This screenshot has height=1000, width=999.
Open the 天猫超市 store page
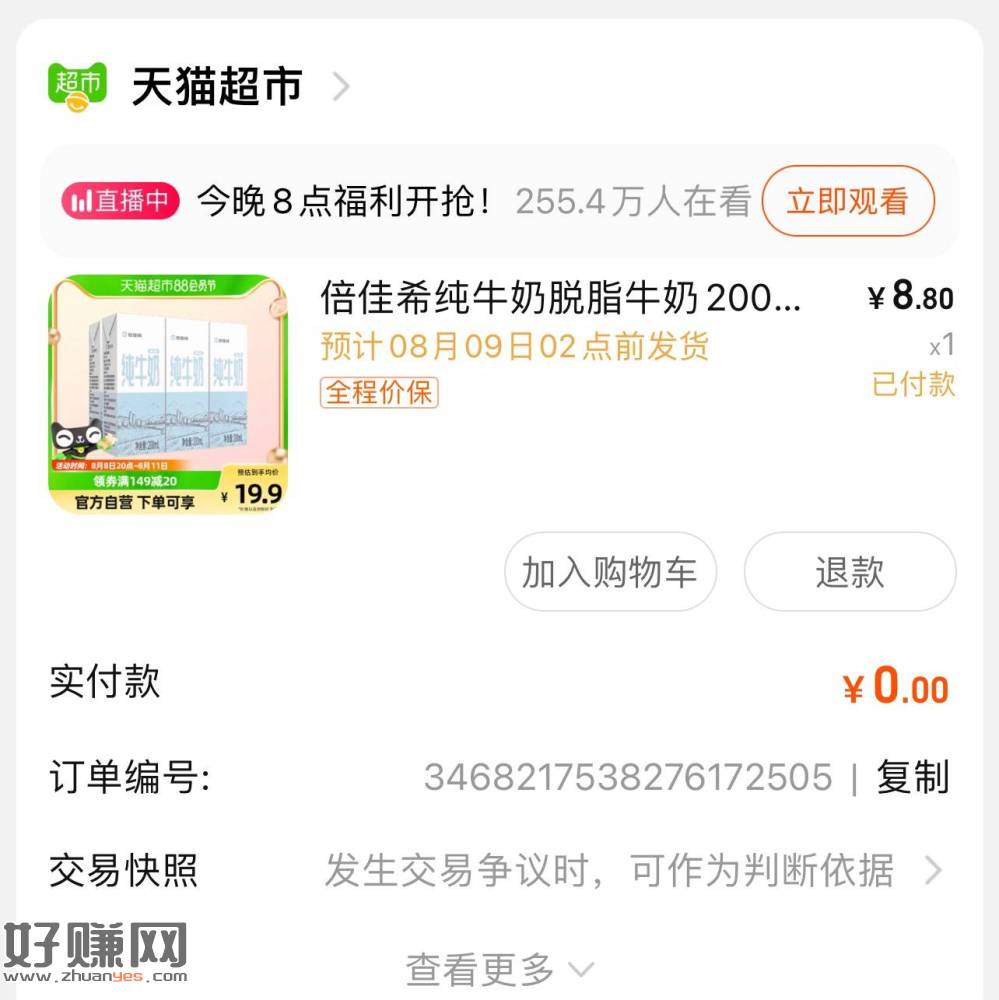coord(216,88)
